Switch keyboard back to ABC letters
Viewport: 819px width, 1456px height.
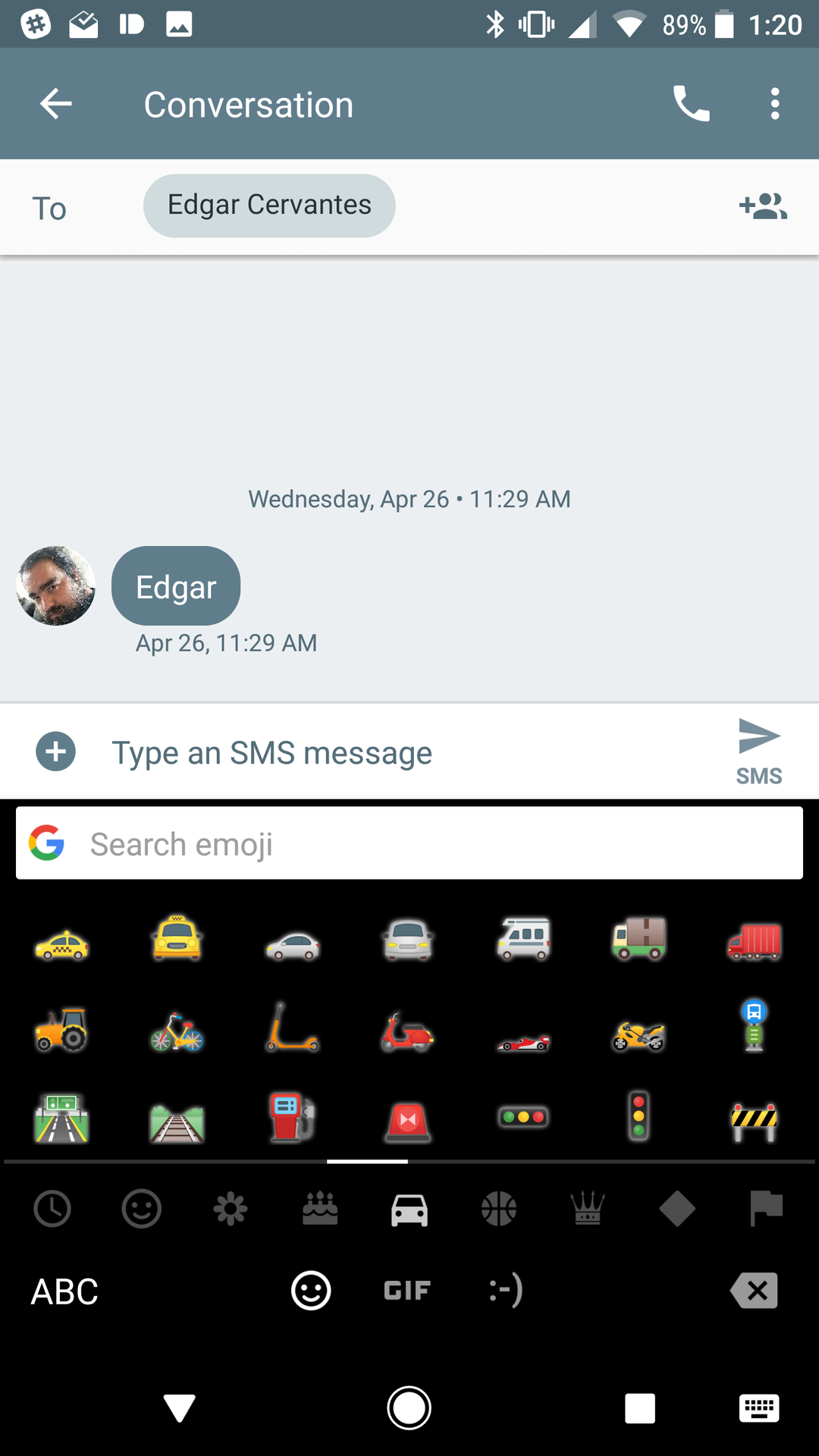pos(64,1291)
